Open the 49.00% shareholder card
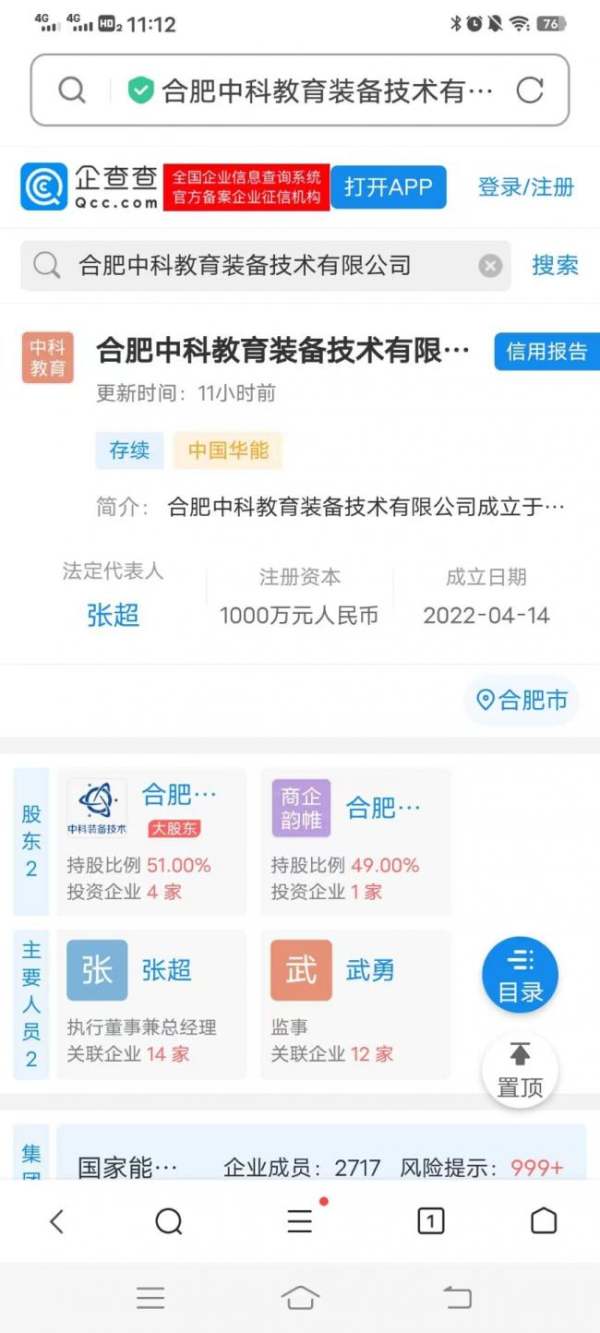Viewport: 600px width, 1333px height. click(x=355, y=841)
